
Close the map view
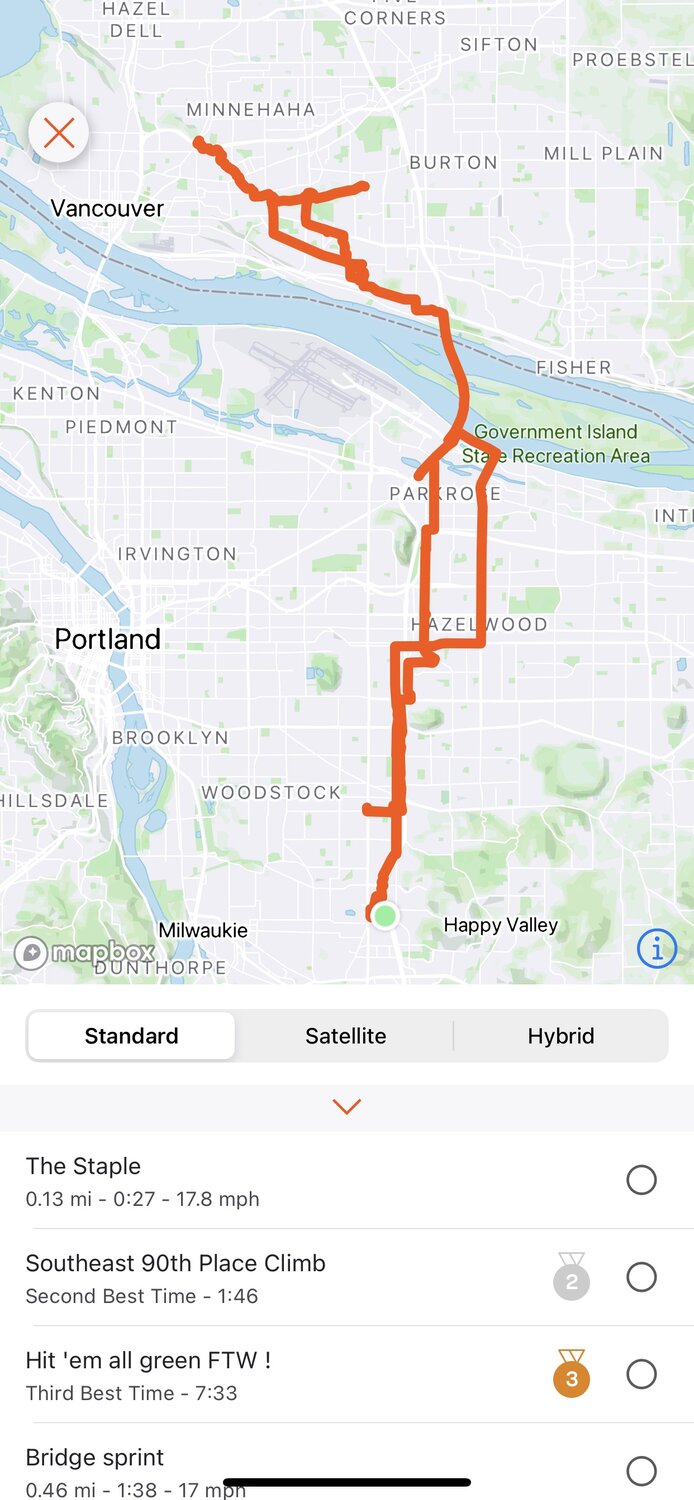[x=59, y=133]
